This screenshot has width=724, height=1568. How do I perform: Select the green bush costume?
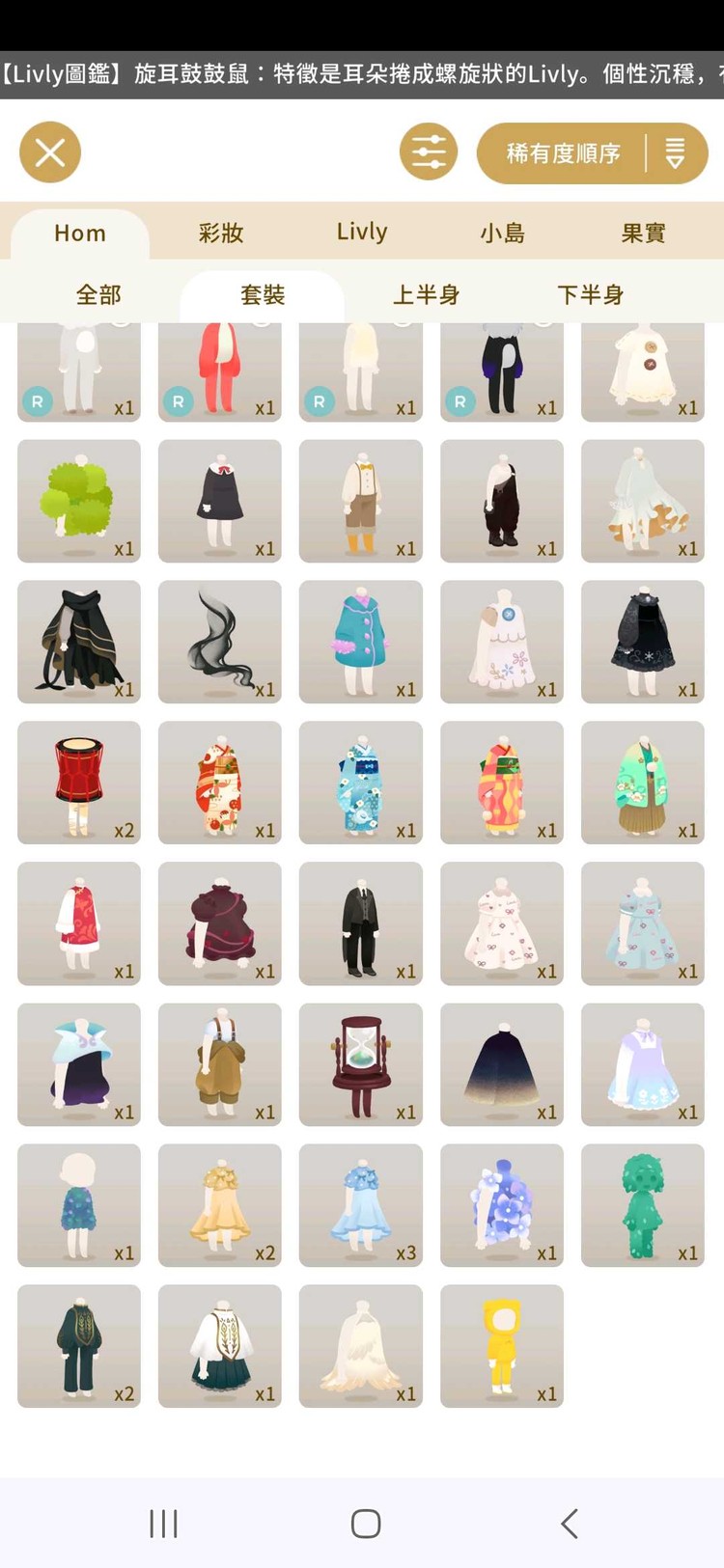[x=79, y=501]
